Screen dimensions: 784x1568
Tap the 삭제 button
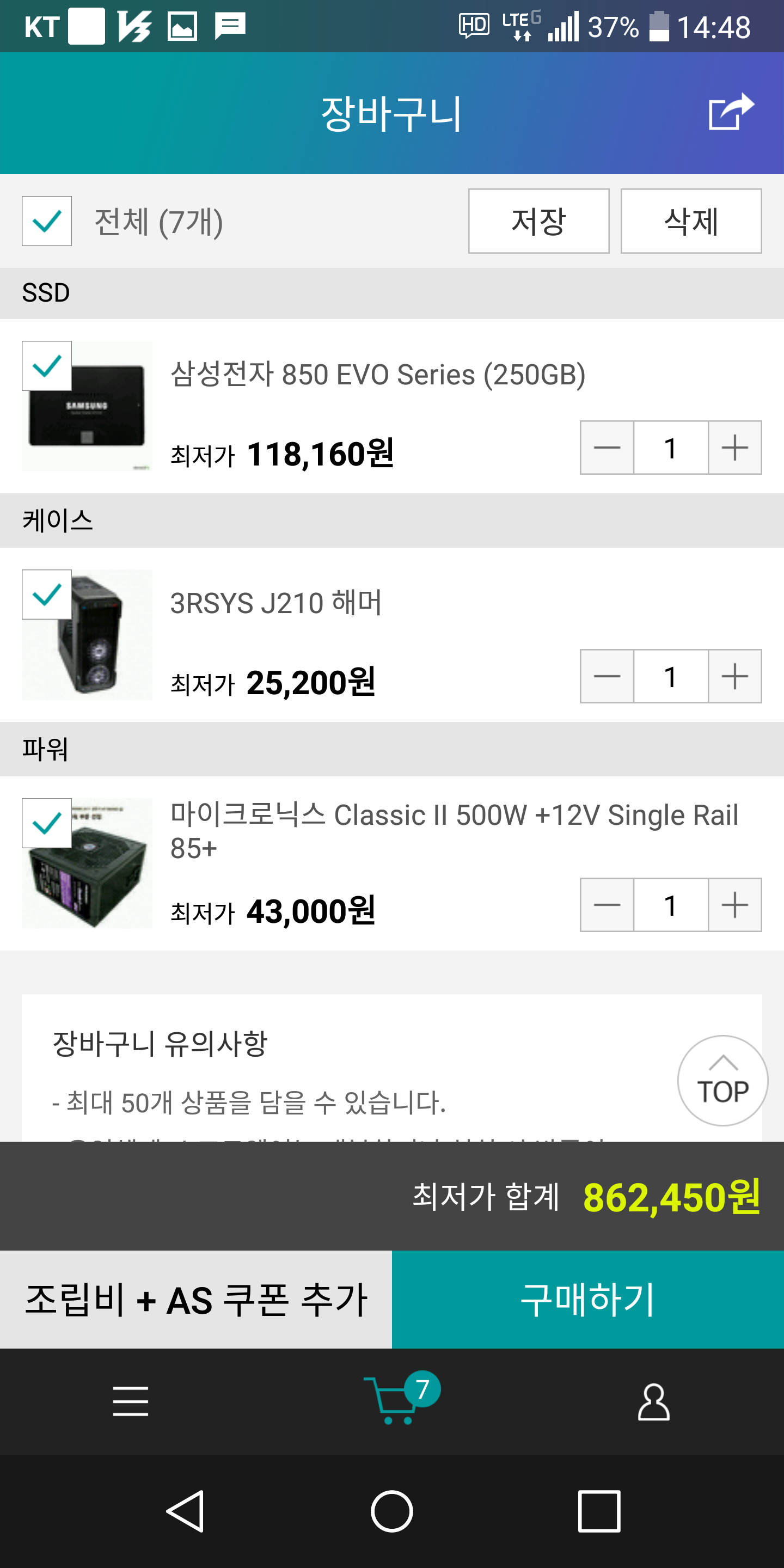point(691,221)
